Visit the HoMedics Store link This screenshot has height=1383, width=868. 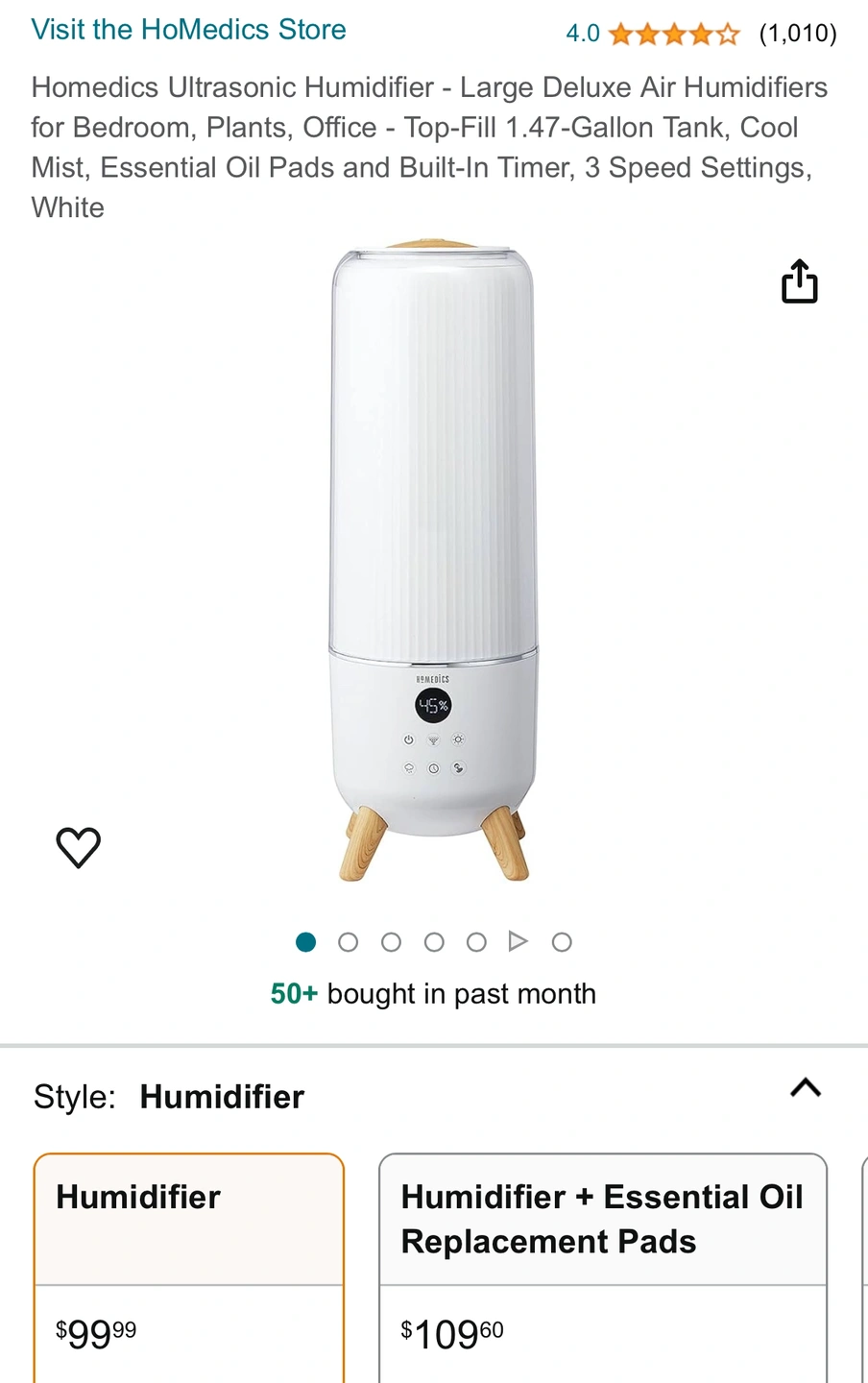(x=188, y=30)
